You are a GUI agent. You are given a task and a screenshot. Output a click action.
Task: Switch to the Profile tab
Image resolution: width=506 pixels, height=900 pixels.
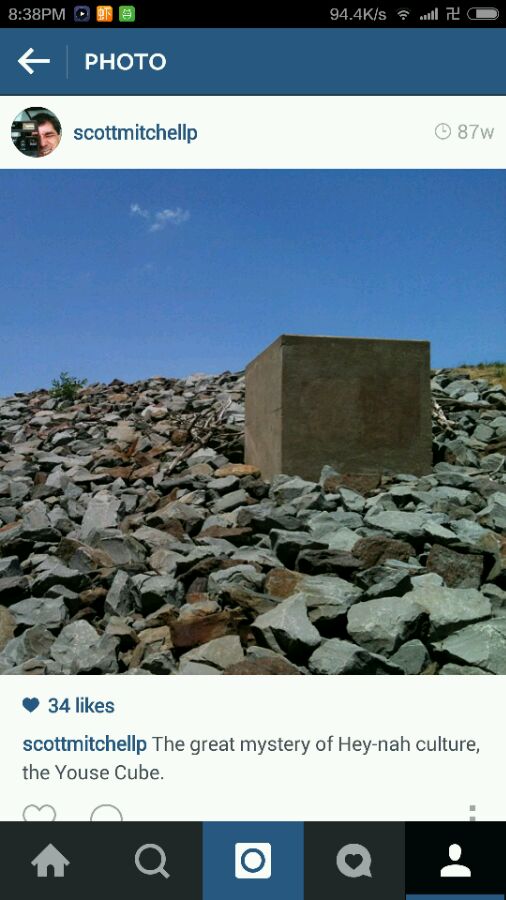pos(456,860)
